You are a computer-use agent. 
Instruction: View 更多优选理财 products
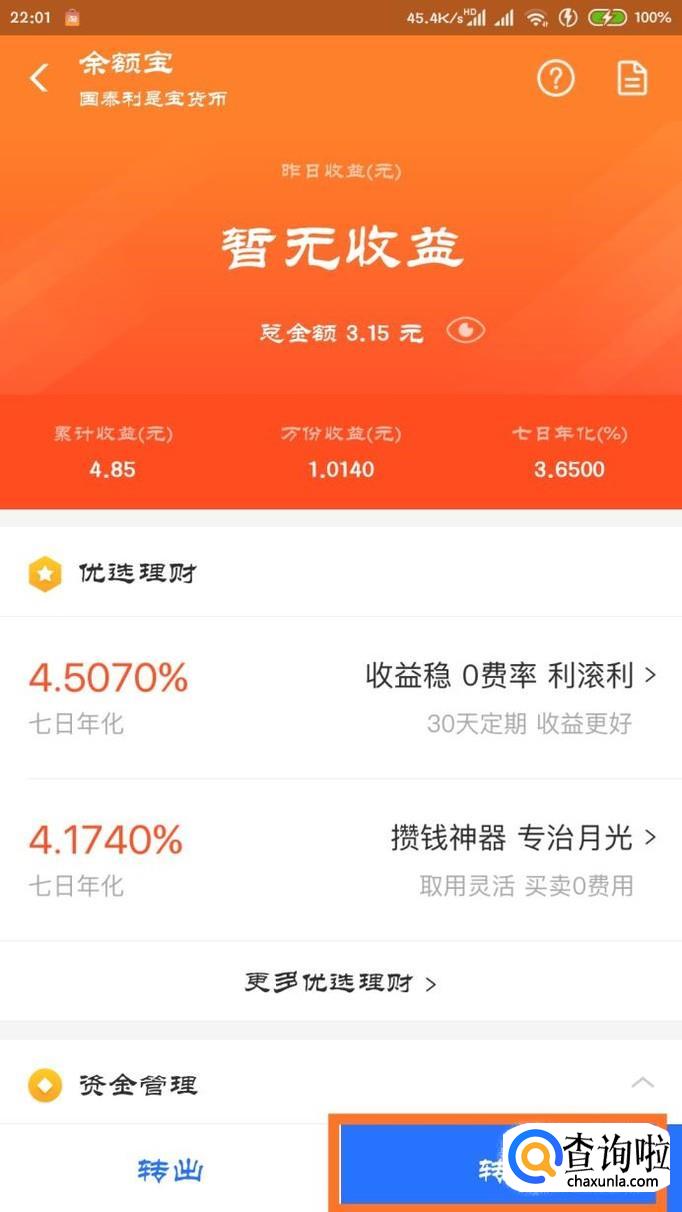[x=341, y=983]
